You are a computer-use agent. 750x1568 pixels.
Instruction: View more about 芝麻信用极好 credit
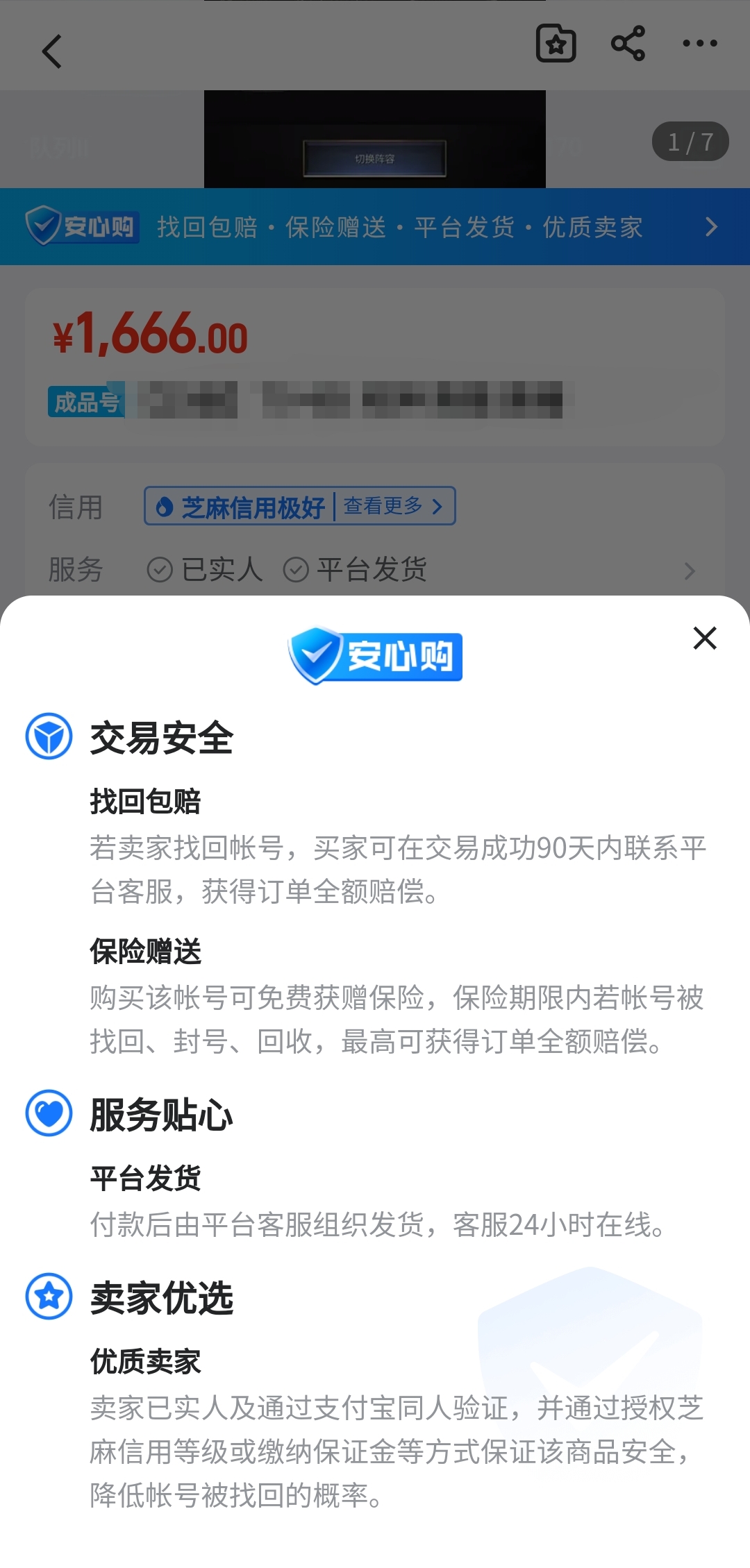point(392,506)
